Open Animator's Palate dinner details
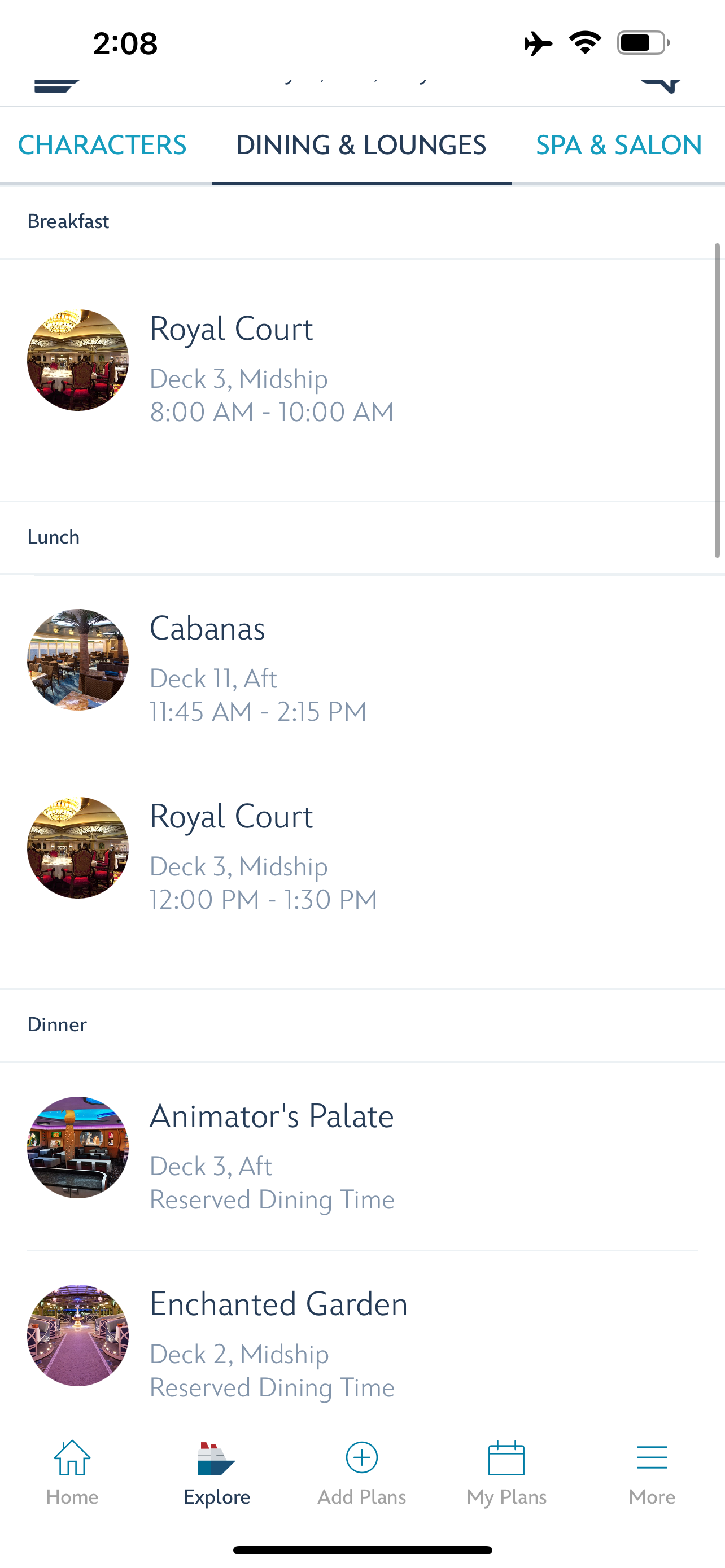This screenshot has height=1568, width=725. (x=362, y=1157)
